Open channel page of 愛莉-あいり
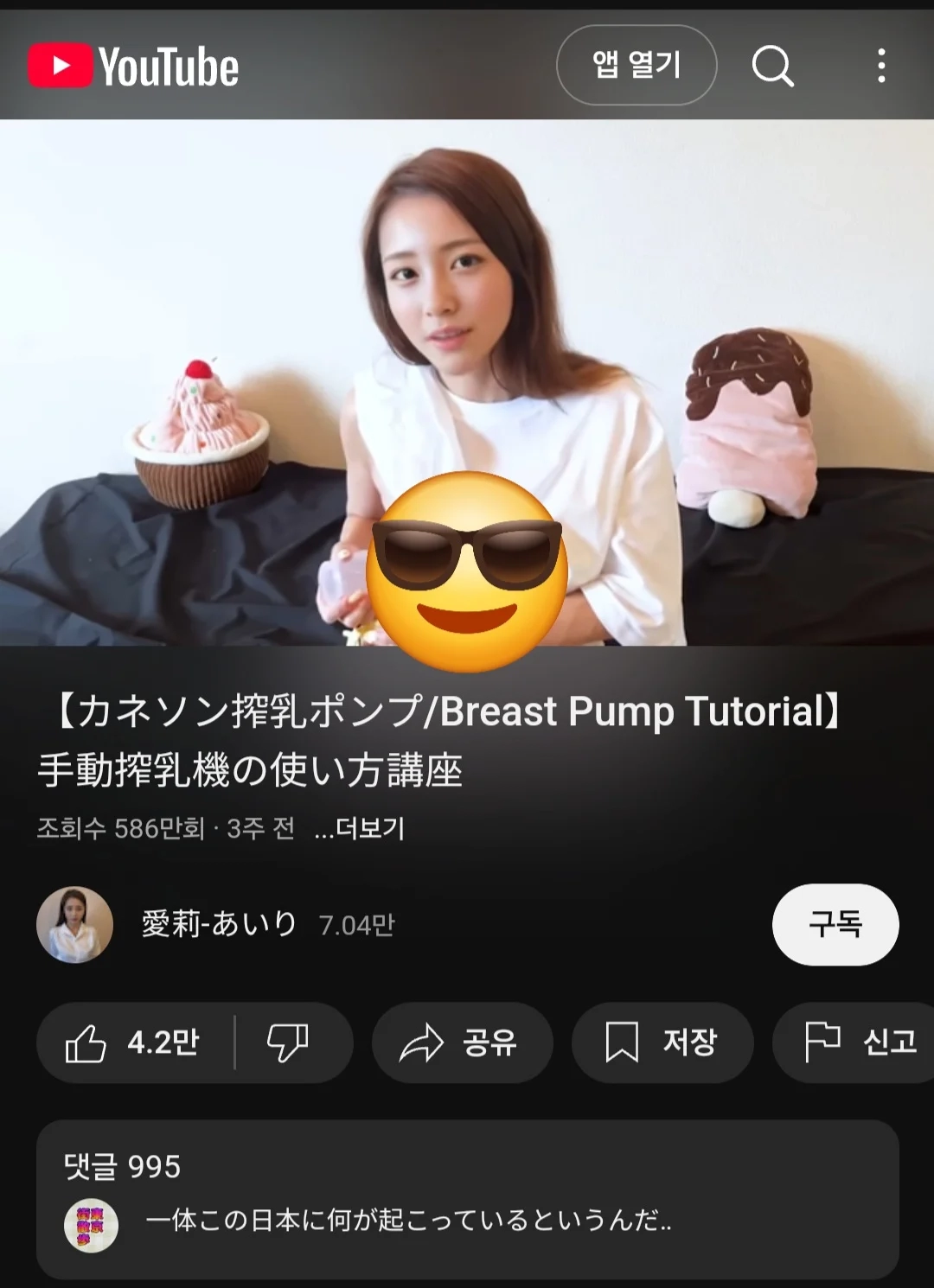The width and height of the screenshot is (934, 1288). point(219,924)
